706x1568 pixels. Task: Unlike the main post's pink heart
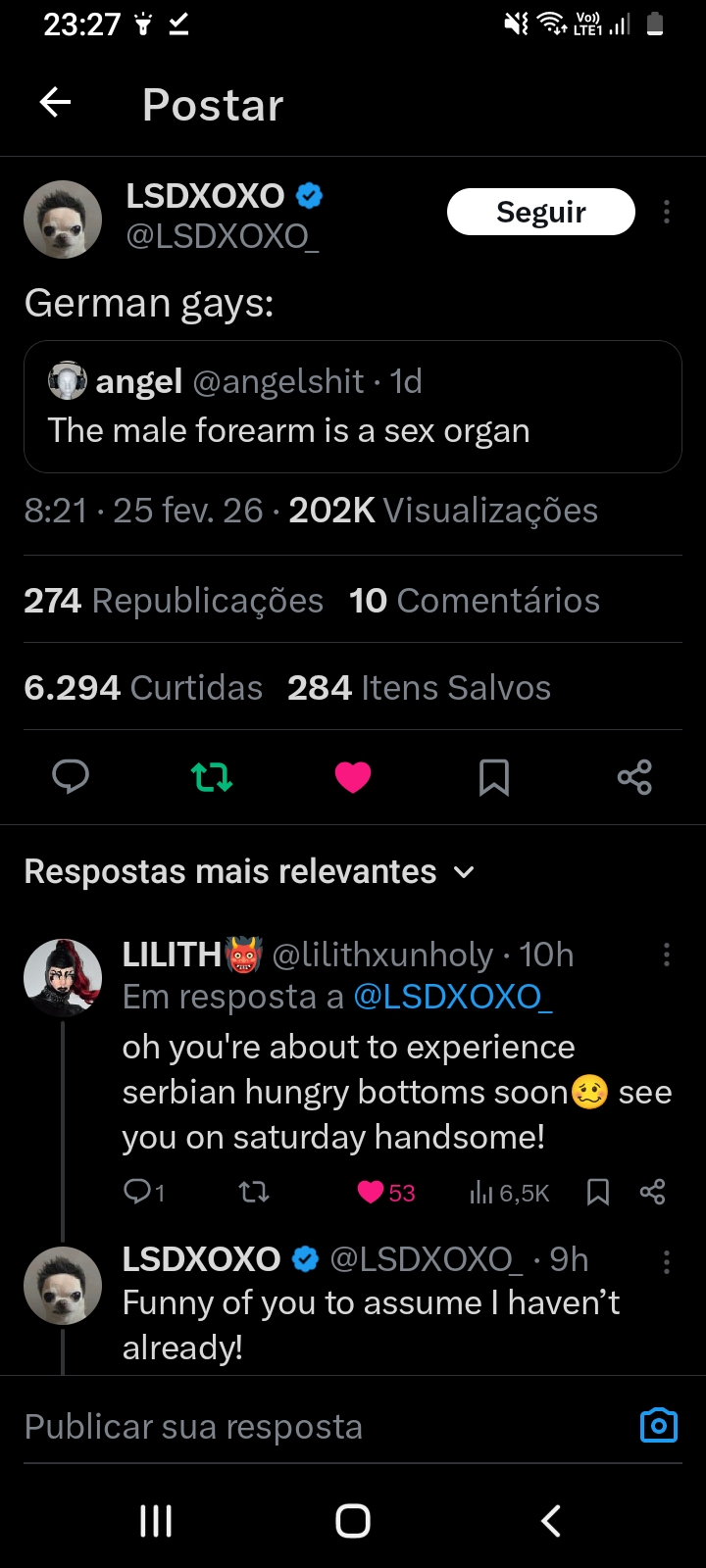(x=353, y=777)
